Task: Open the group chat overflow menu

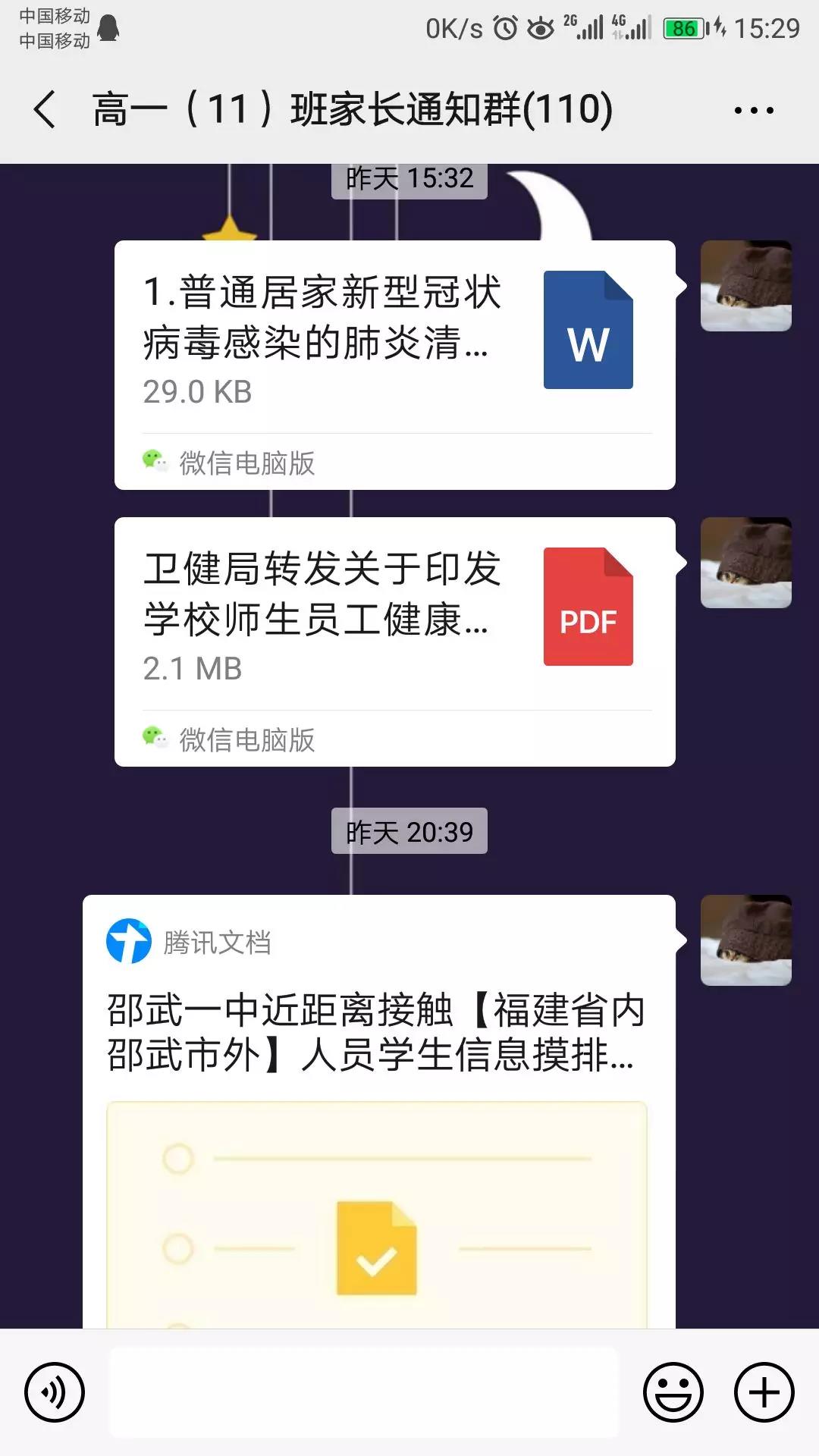Action: (753, 111)
